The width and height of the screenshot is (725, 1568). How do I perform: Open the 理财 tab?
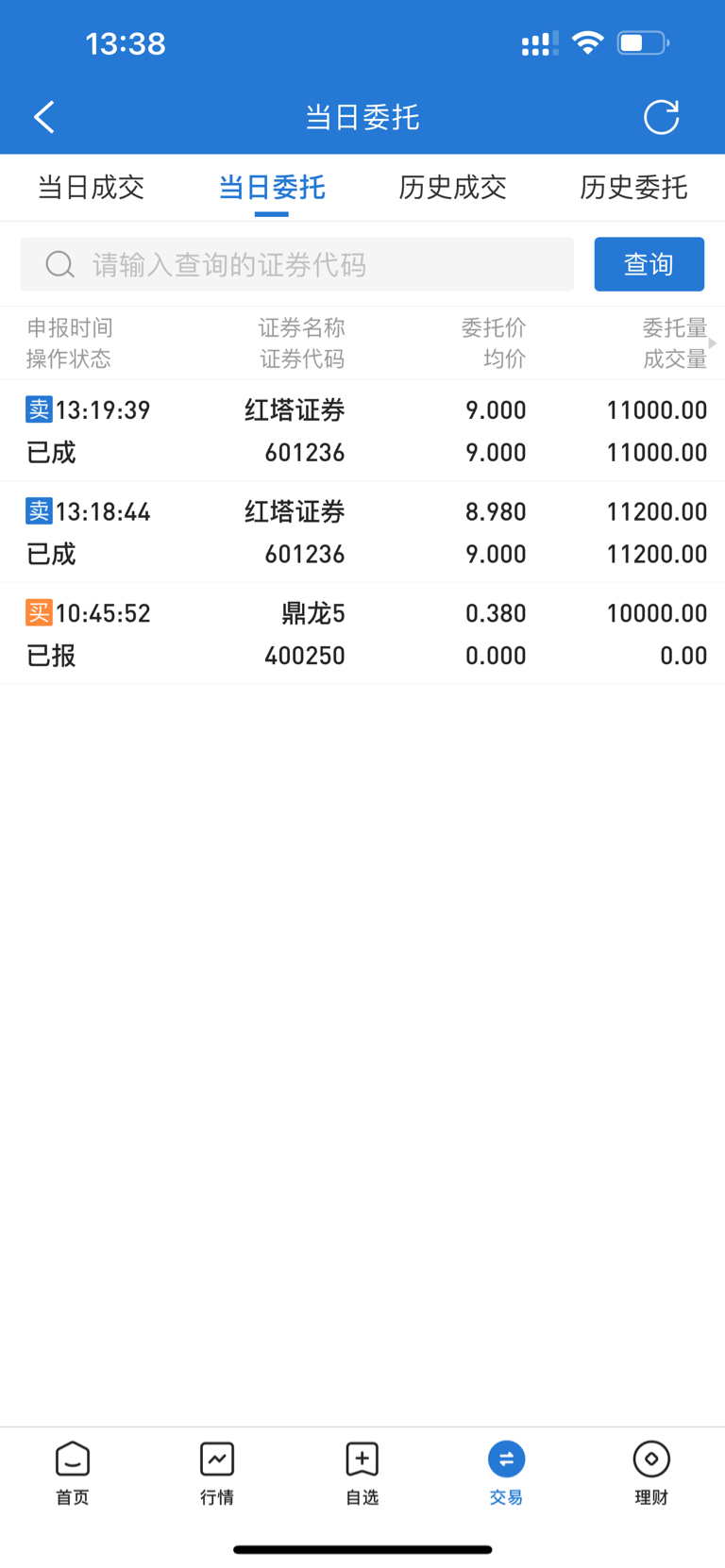(x=651, y=1473)
